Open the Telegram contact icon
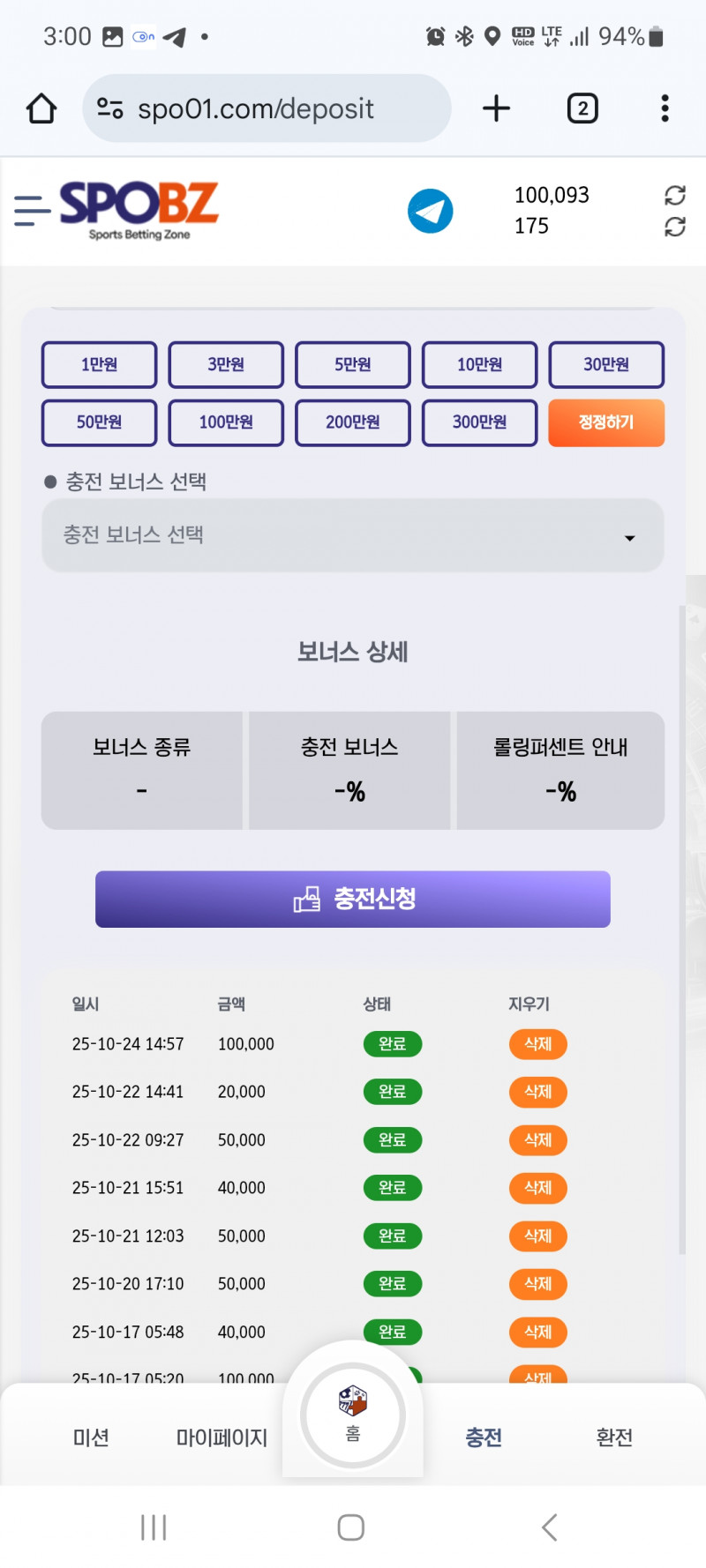The width and height of the screenshot is (706, 1568). coord(430,212)
